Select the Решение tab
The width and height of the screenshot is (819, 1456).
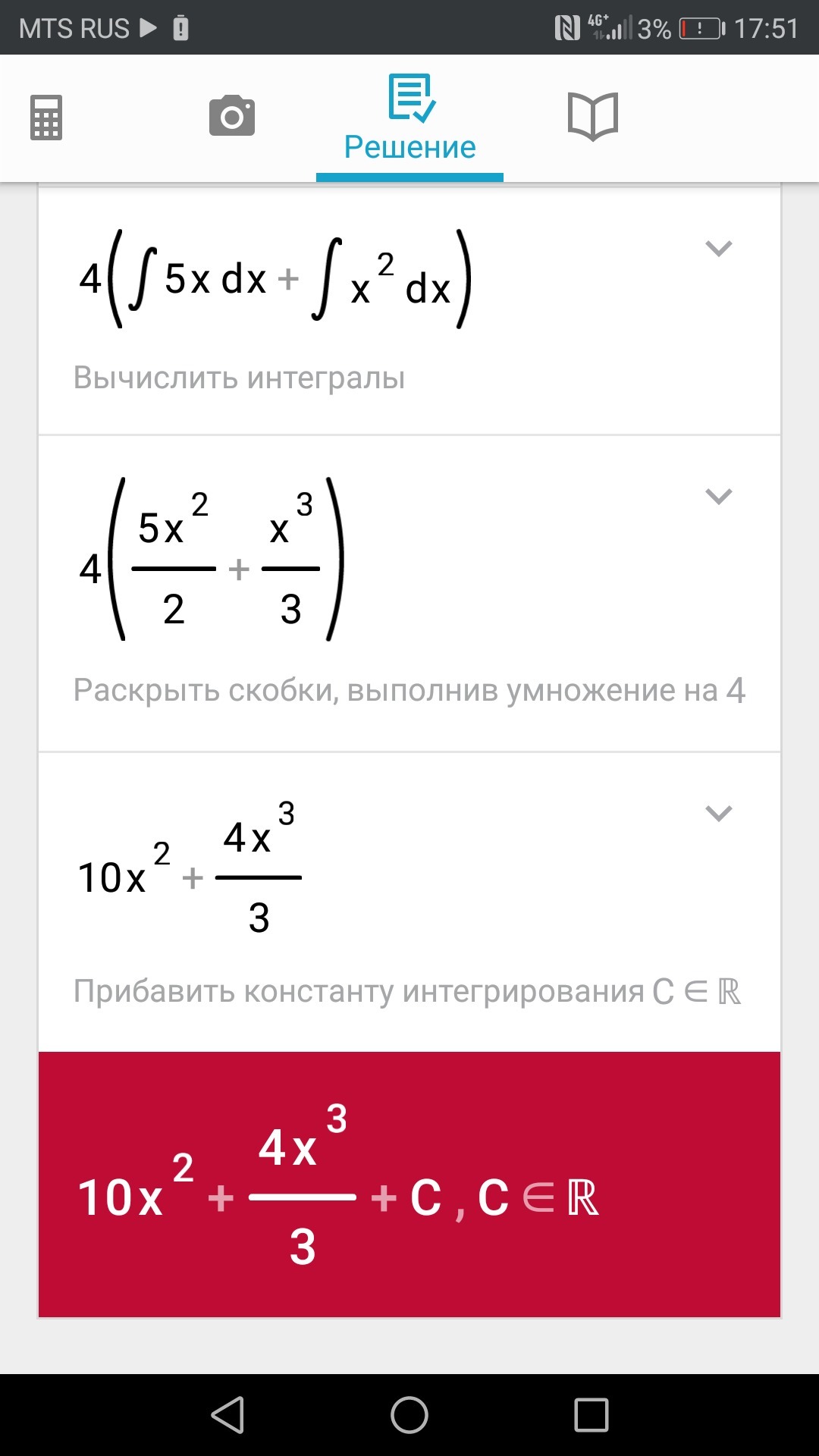click(409, 118)
